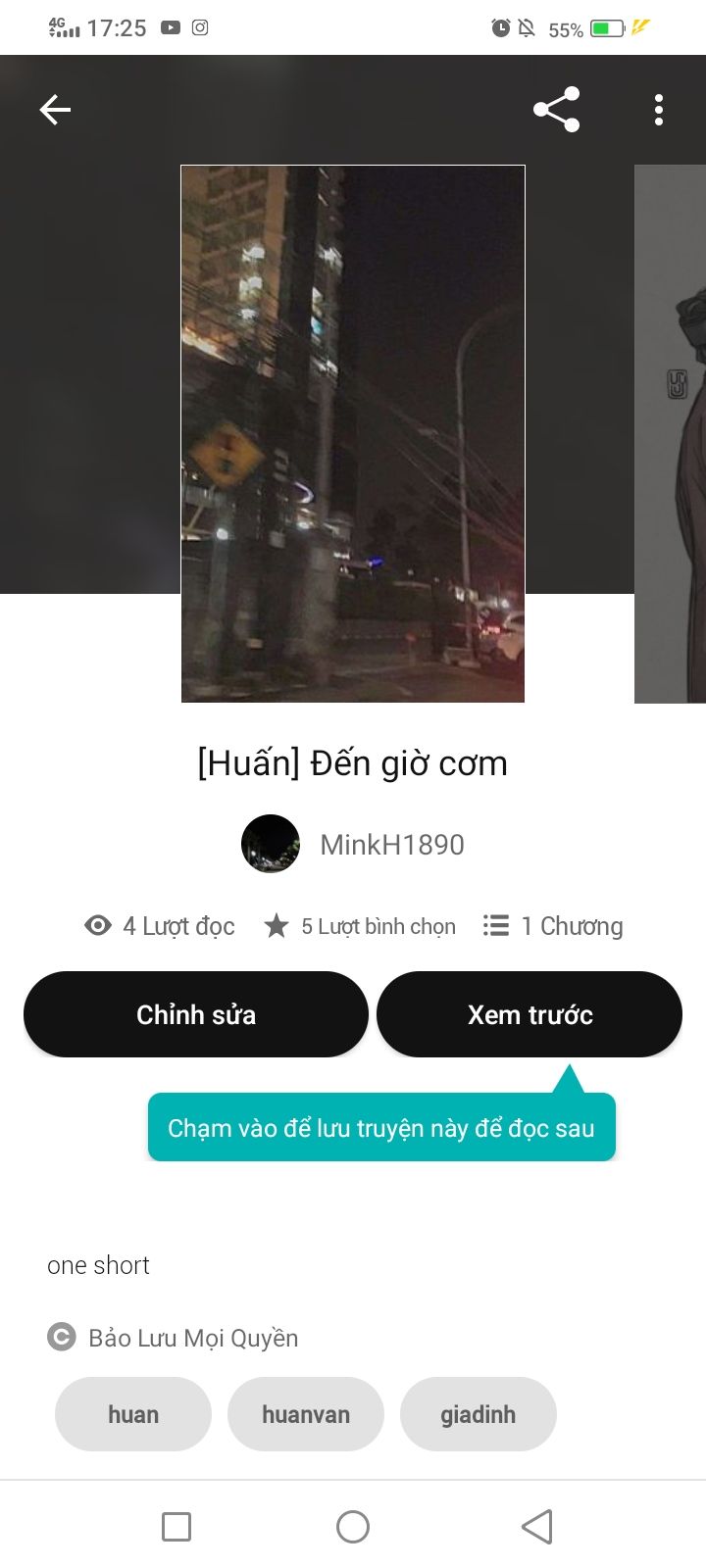Tap the Xem trước button
This screenshot has height=1568, width=706.
click(529, 1014)
